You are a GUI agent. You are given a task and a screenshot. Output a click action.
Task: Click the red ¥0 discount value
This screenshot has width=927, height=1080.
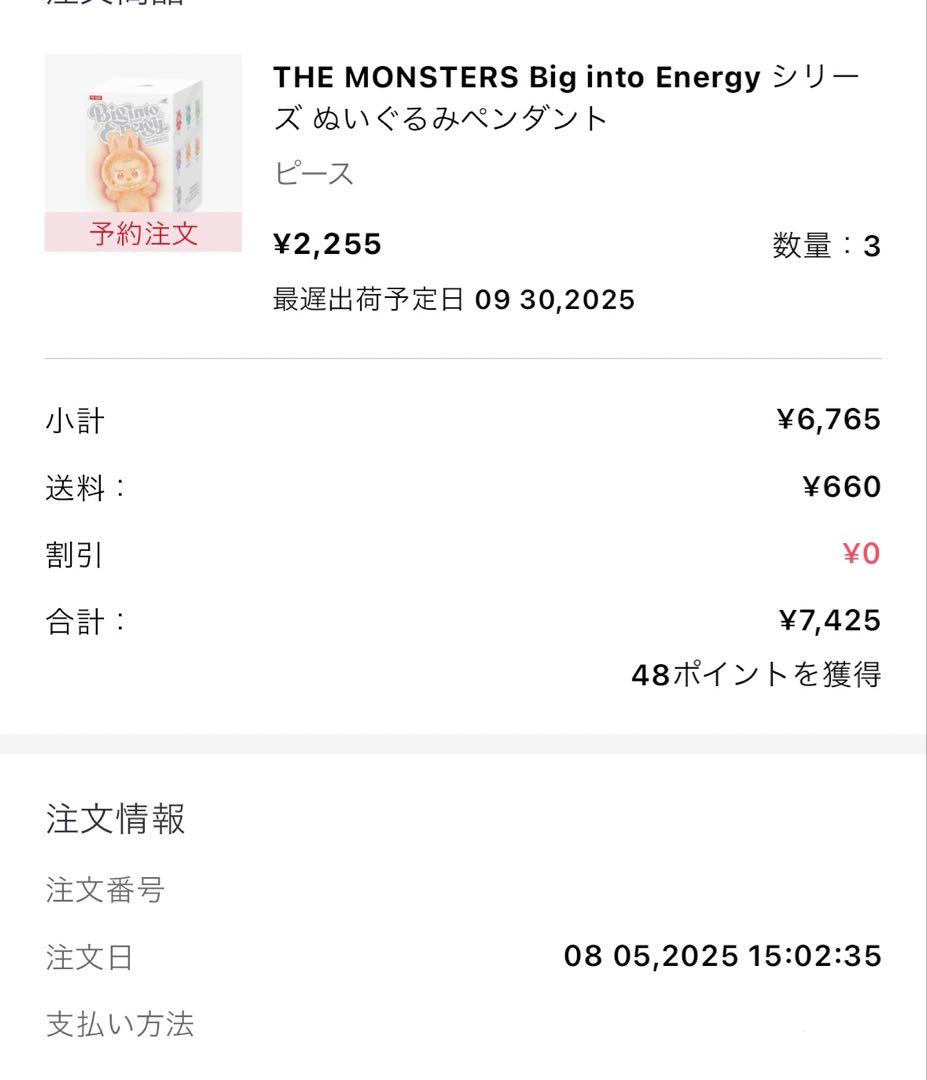pyautogui.click(x=860, y=552)
